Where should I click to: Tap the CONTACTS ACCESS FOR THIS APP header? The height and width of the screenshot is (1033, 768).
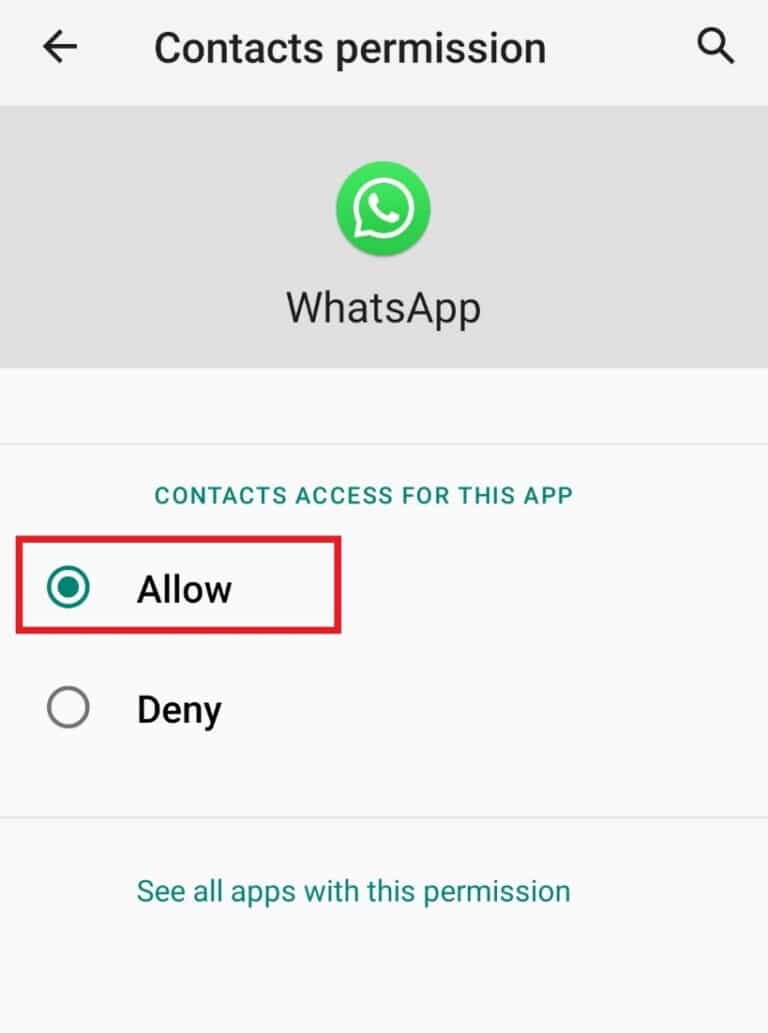364,495
